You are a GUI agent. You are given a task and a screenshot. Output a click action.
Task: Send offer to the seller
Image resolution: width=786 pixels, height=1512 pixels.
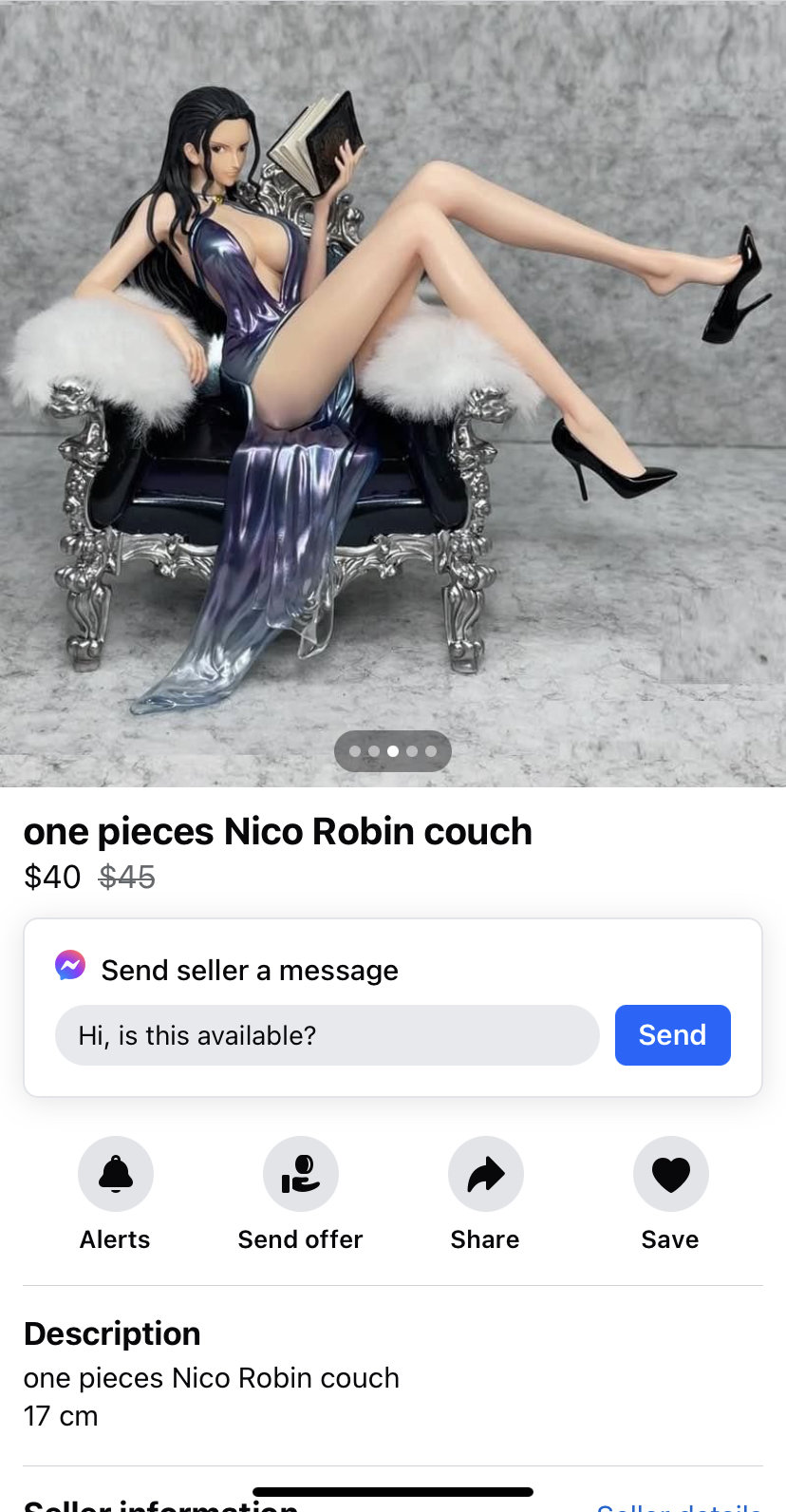pos(300,1175)
